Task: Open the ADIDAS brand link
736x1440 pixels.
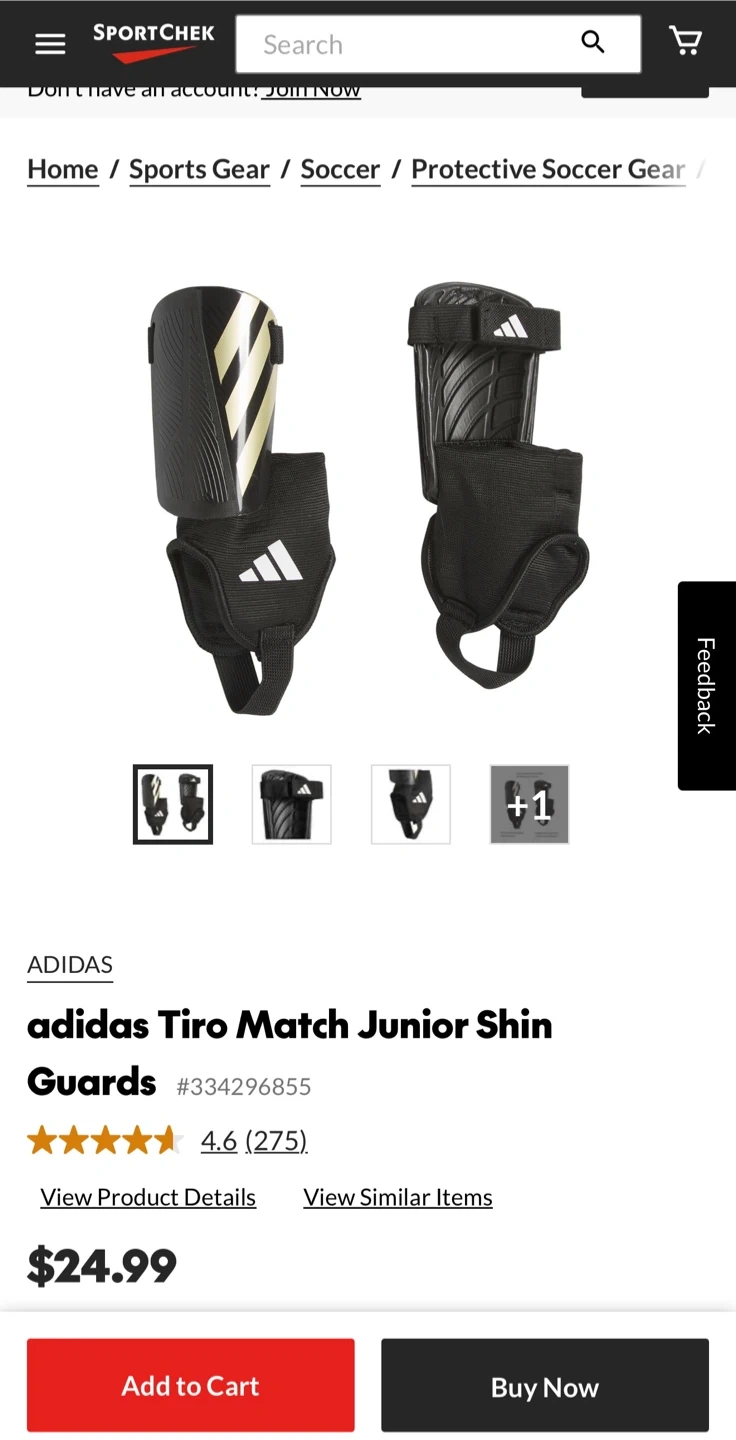Action: tap(70, 965)
